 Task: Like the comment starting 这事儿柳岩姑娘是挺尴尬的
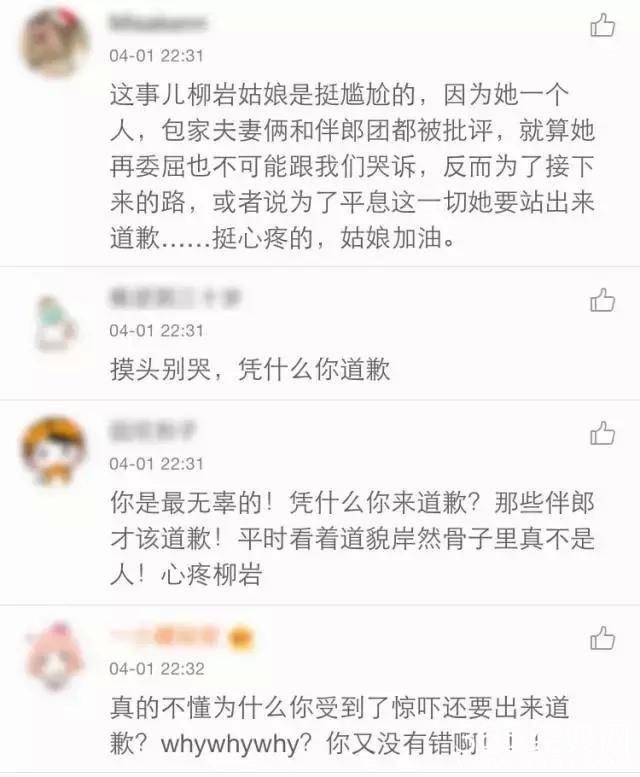(602, 25)
